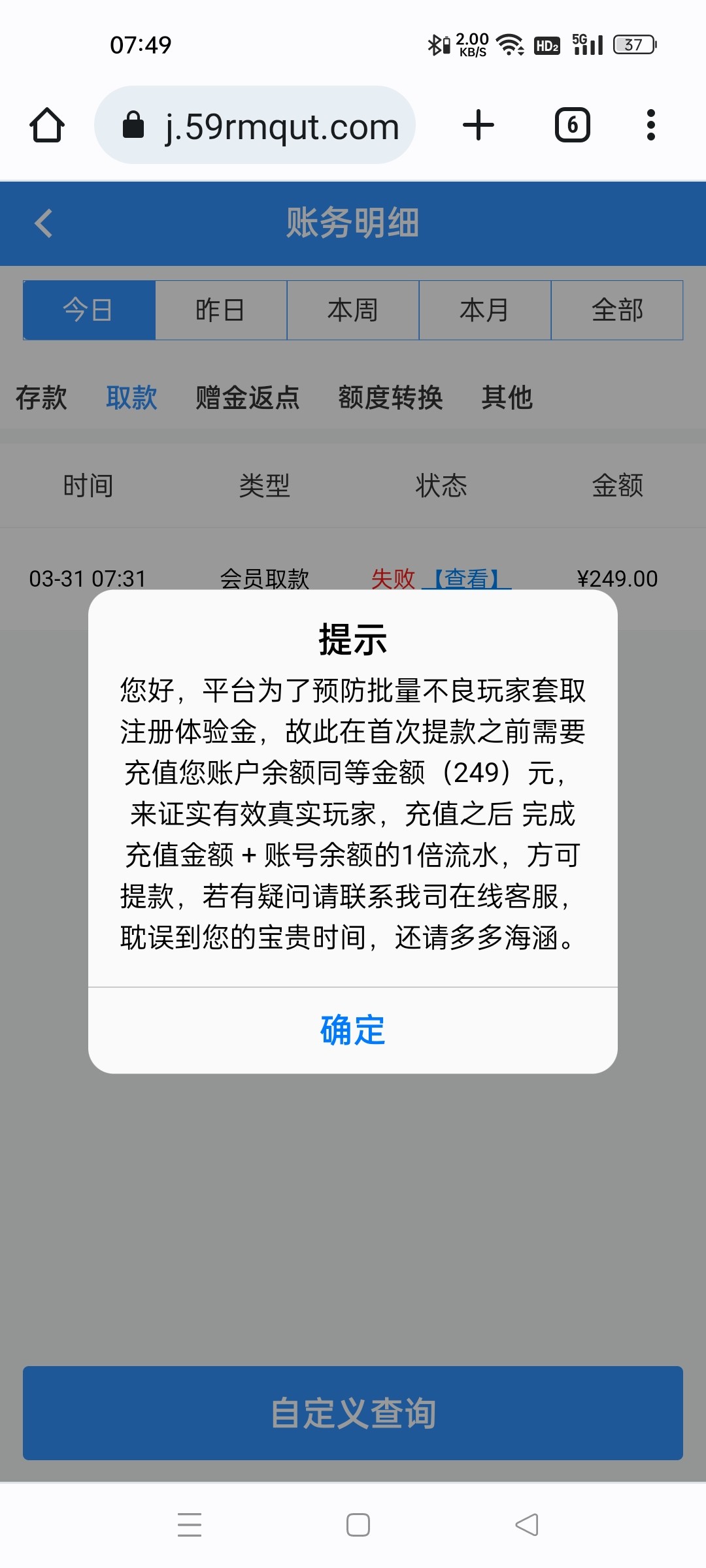
Task: Switch to the 昨日 filter
Action: [221, 310]
